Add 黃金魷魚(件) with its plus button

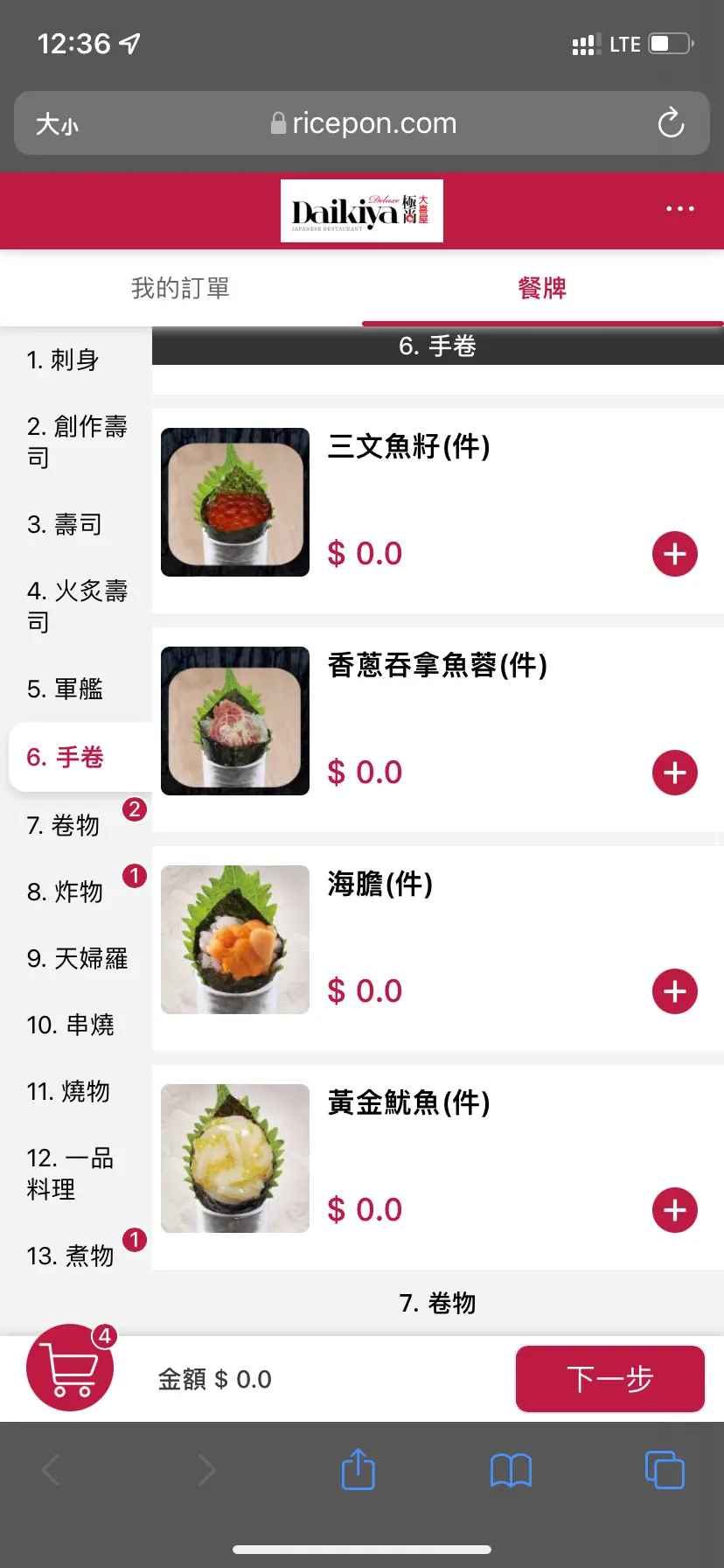[x=674, y=1210]
